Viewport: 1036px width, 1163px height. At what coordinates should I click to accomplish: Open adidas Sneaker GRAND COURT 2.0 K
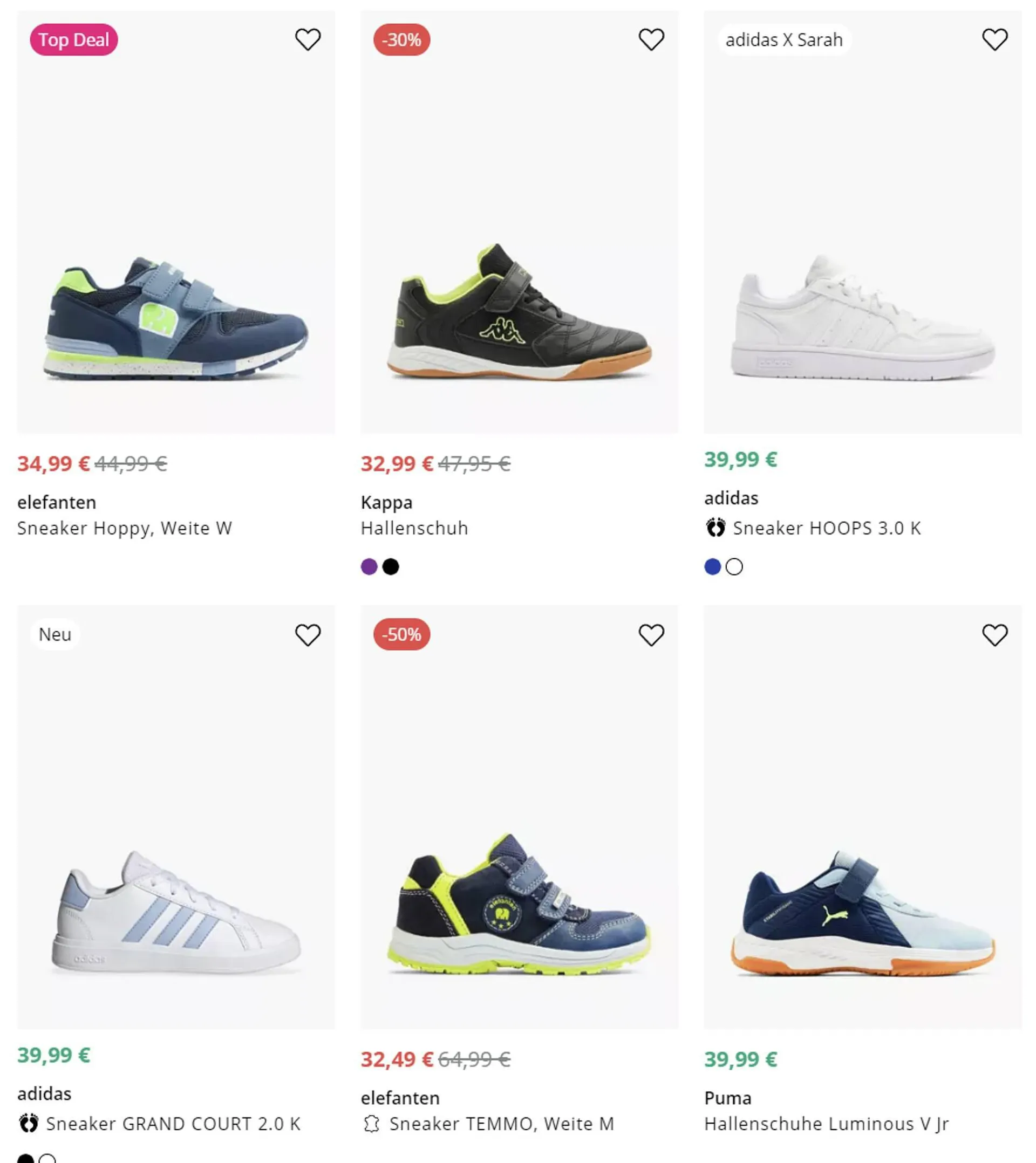[x=176, y=911]
